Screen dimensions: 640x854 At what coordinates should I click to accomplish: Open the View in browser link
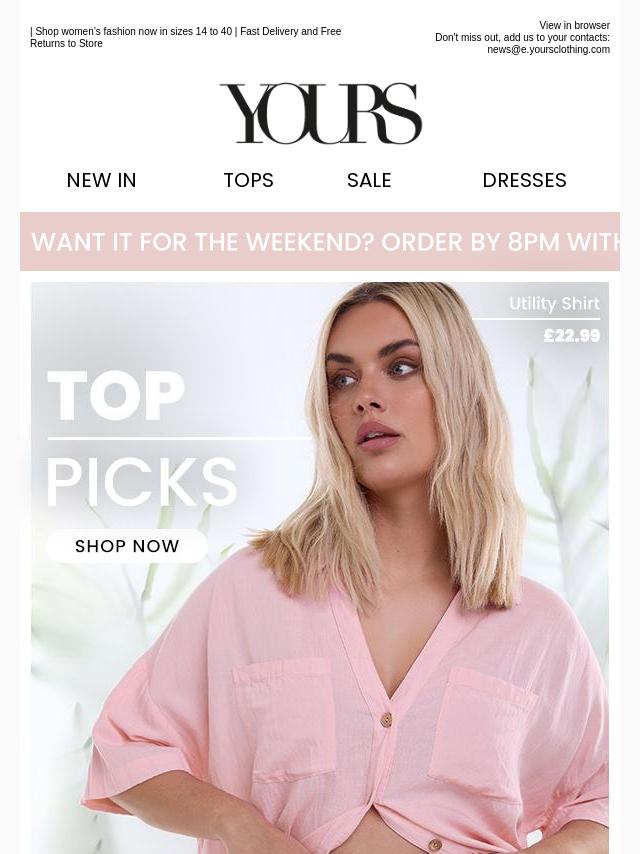point(574,26)
